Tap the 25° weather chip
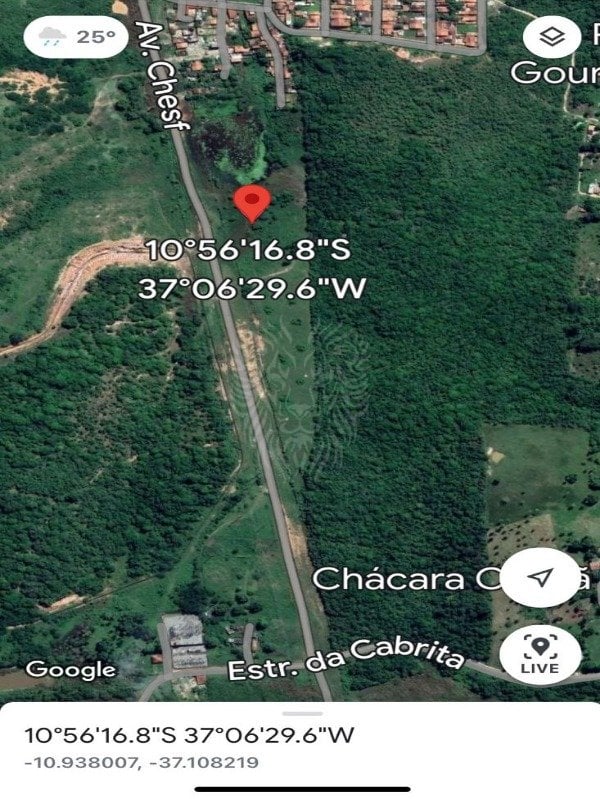 pyautogui.click(x=76, y=38)
